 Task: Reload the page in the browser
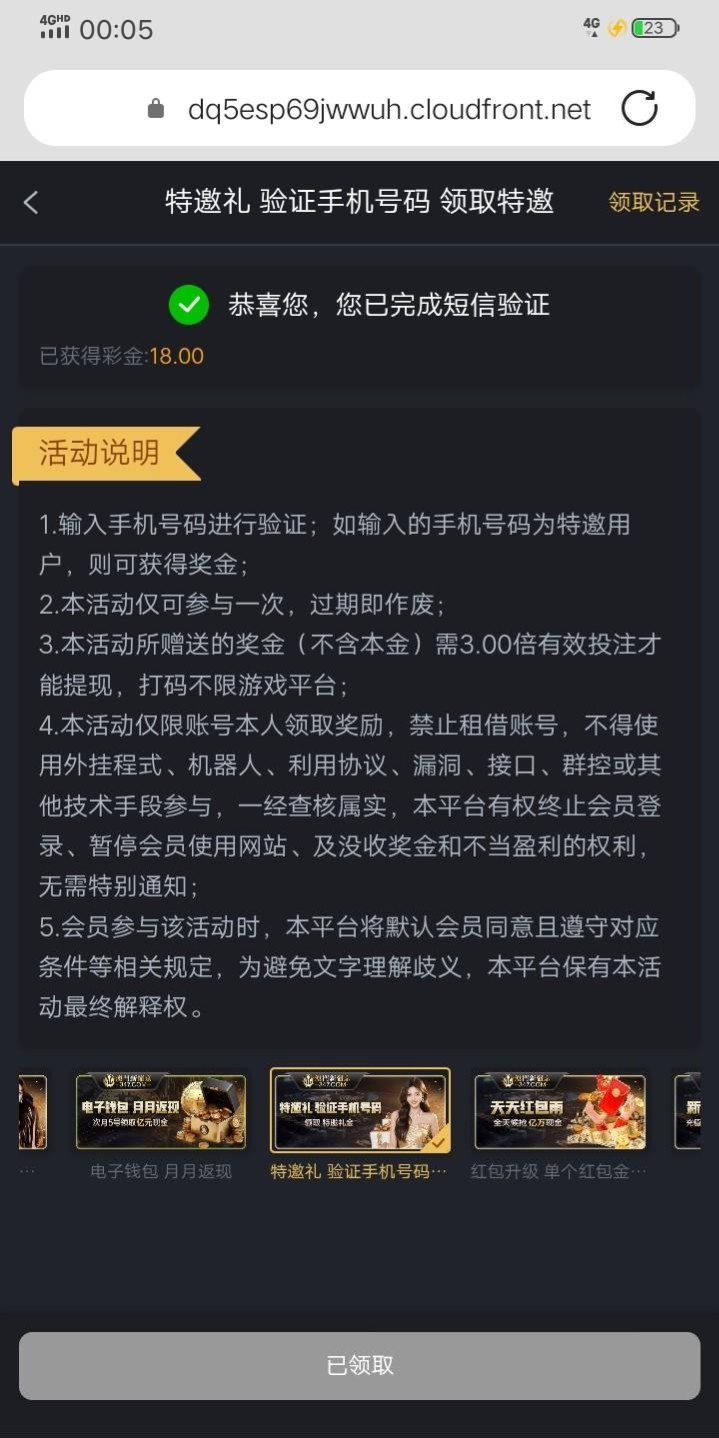[640, 108]
